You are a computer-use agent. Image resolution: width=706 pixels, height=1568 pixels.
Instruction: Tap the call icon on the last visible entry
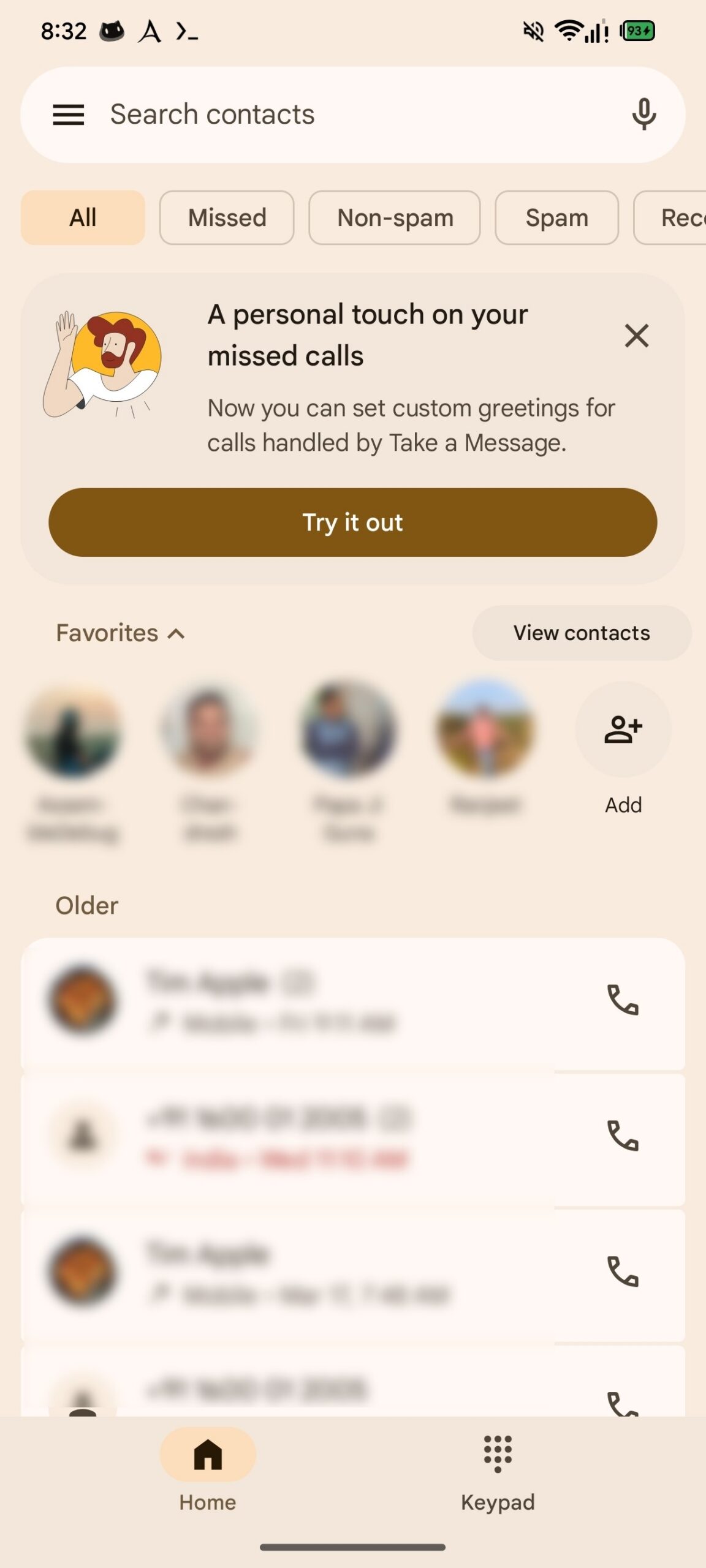pyautogui.click(x=623, y=1403)
